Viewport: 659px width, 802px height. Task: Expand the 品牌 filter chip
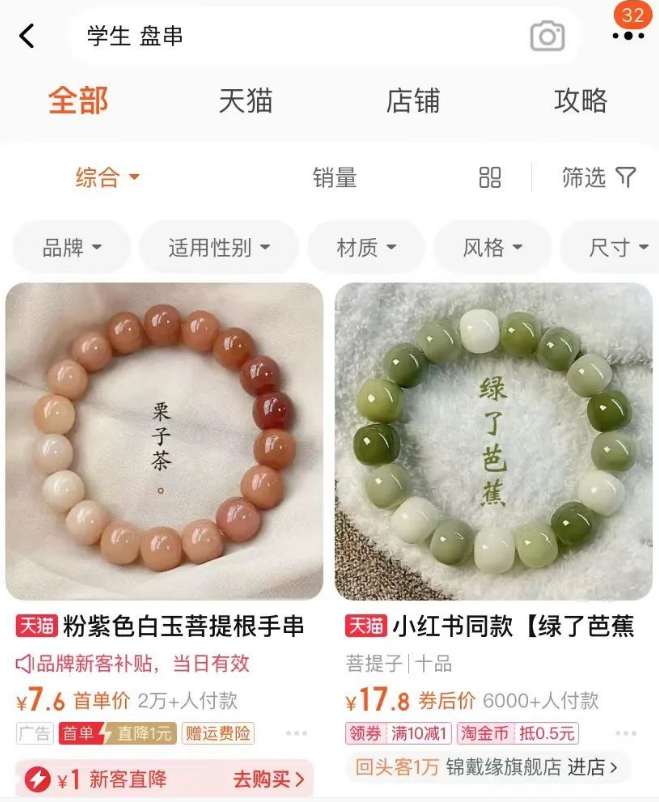(x=72, y=248)
